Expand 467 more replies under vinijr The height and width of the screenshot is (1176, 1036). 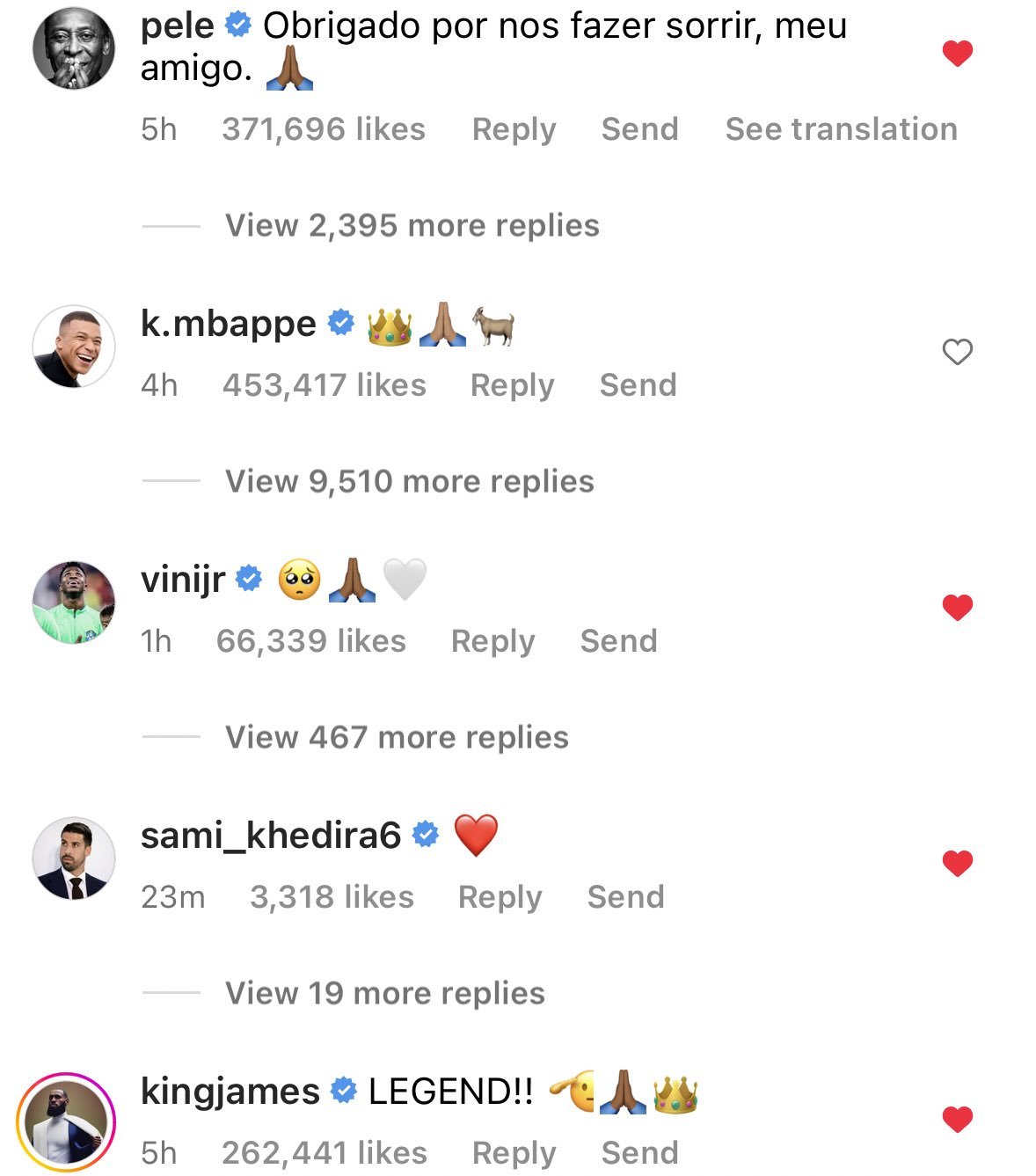[397, 738]
